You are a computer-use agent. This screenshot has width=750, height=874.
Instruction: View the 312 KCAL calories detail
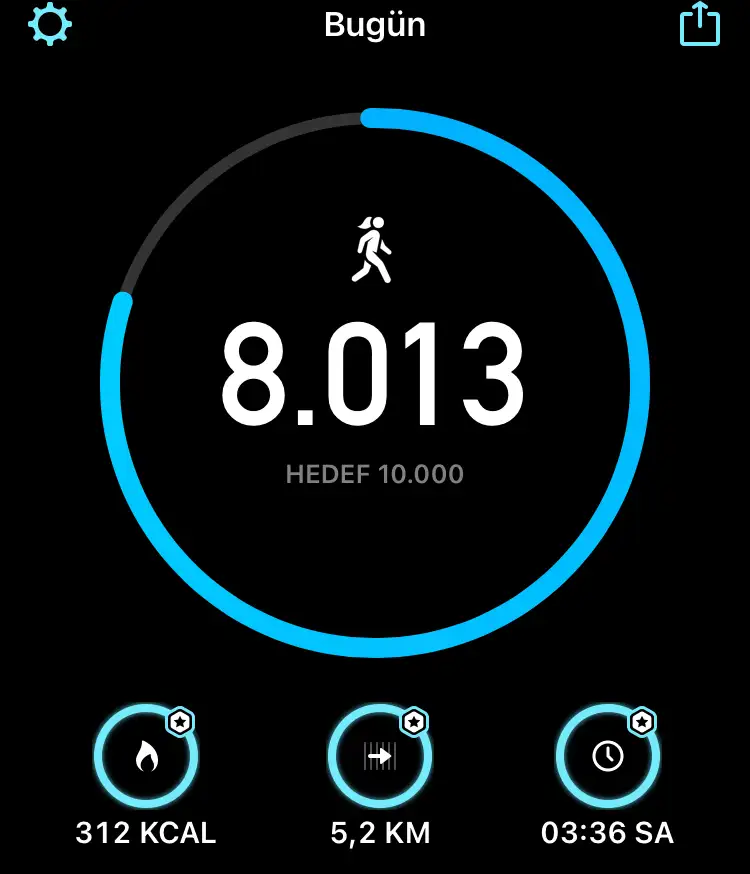(x=146, y=757)
